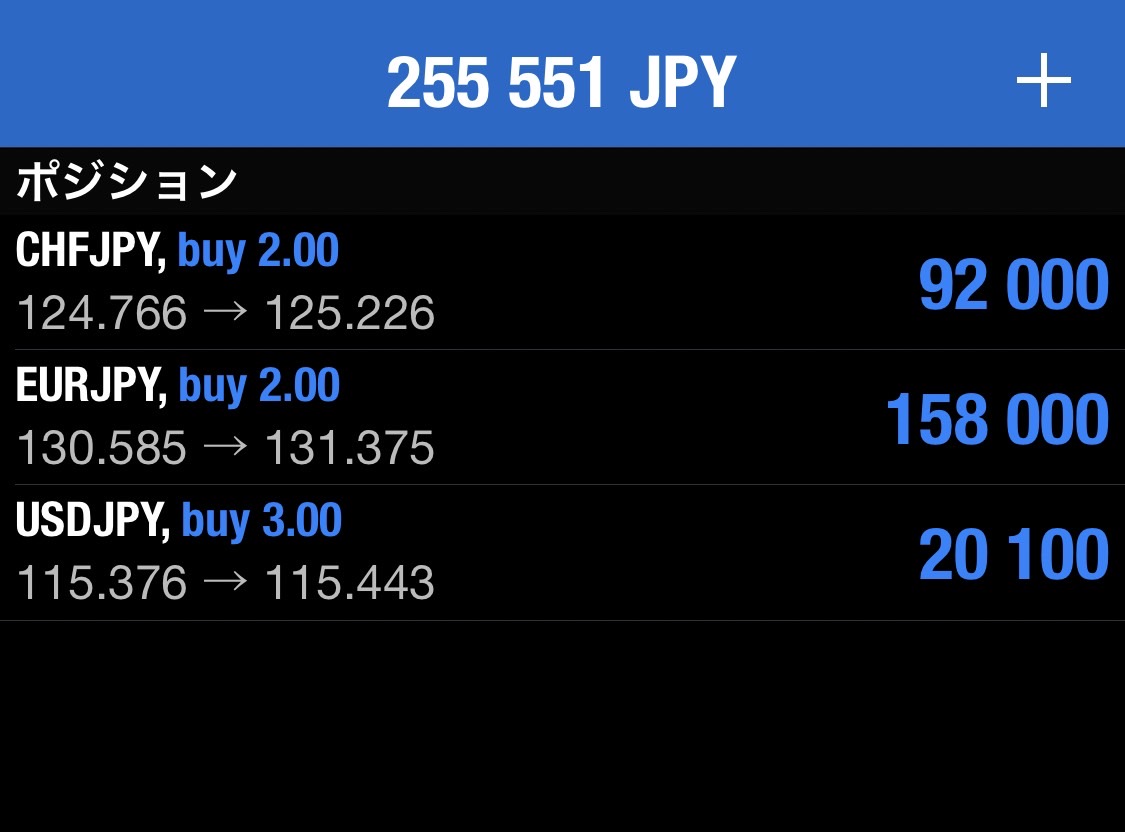This screenshot has height=832, width=1125.
Task: Open the EURJPY buy 2.00 position
Action: coord(560,418)
